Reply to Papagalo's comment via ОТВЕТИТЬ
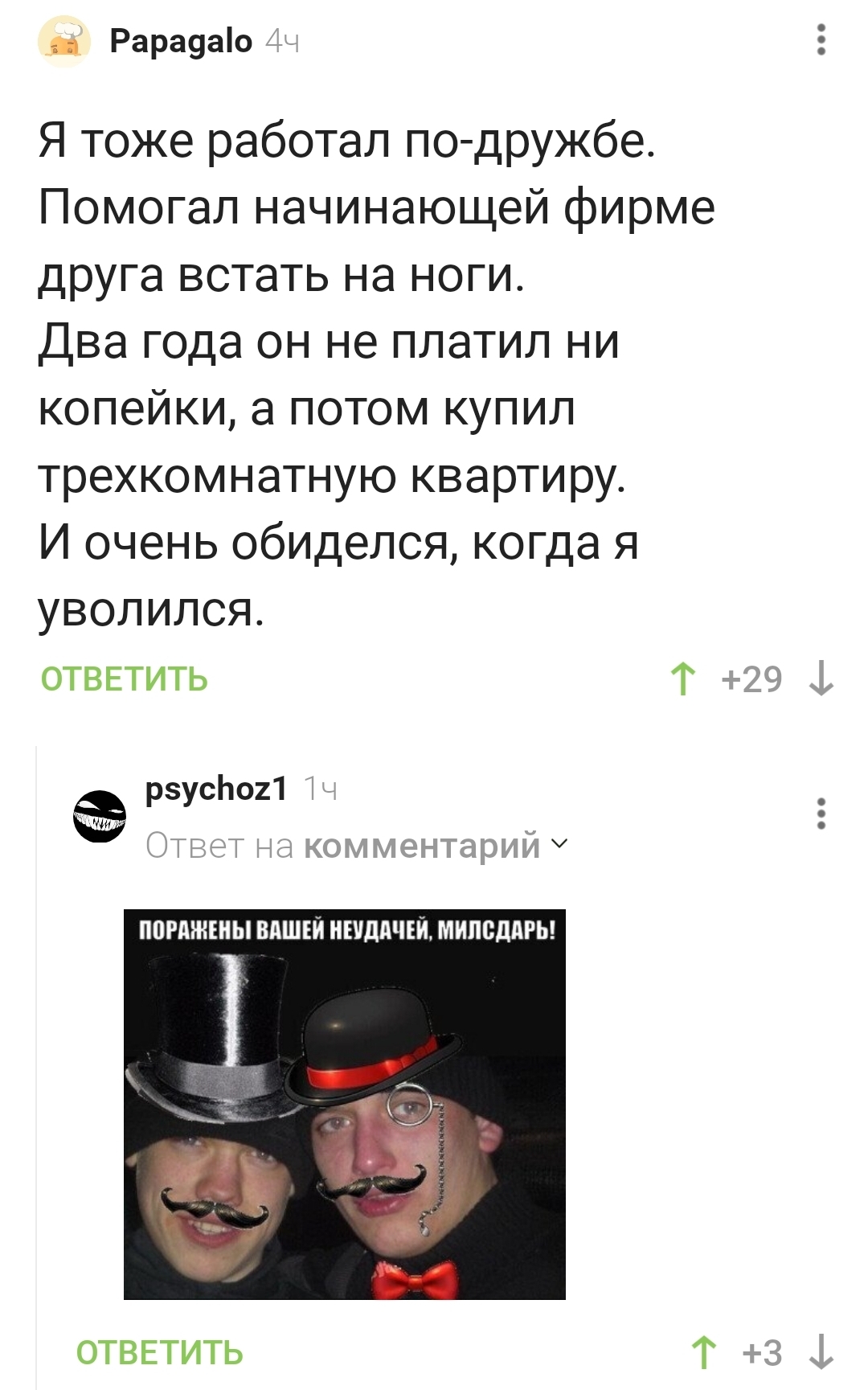This screenshot has height=1390, width=868. [125, 679]
